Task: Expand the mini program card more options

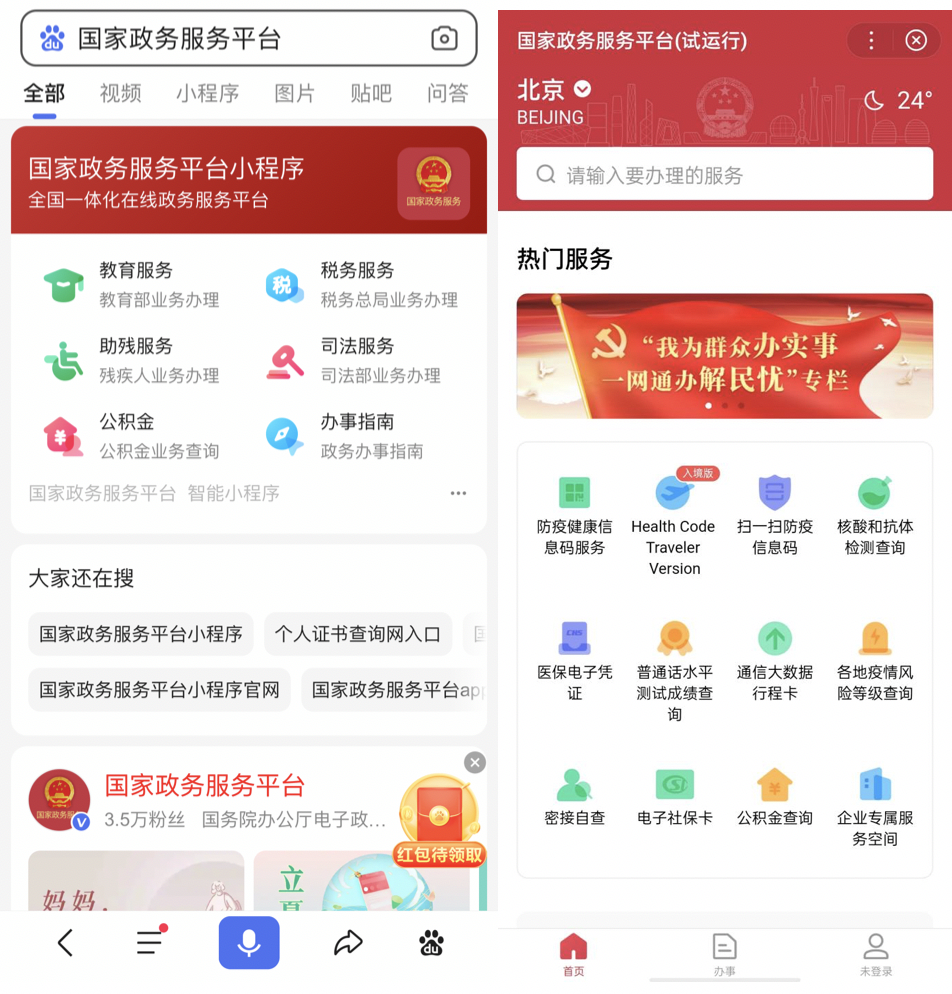Action: click(458, 492)
